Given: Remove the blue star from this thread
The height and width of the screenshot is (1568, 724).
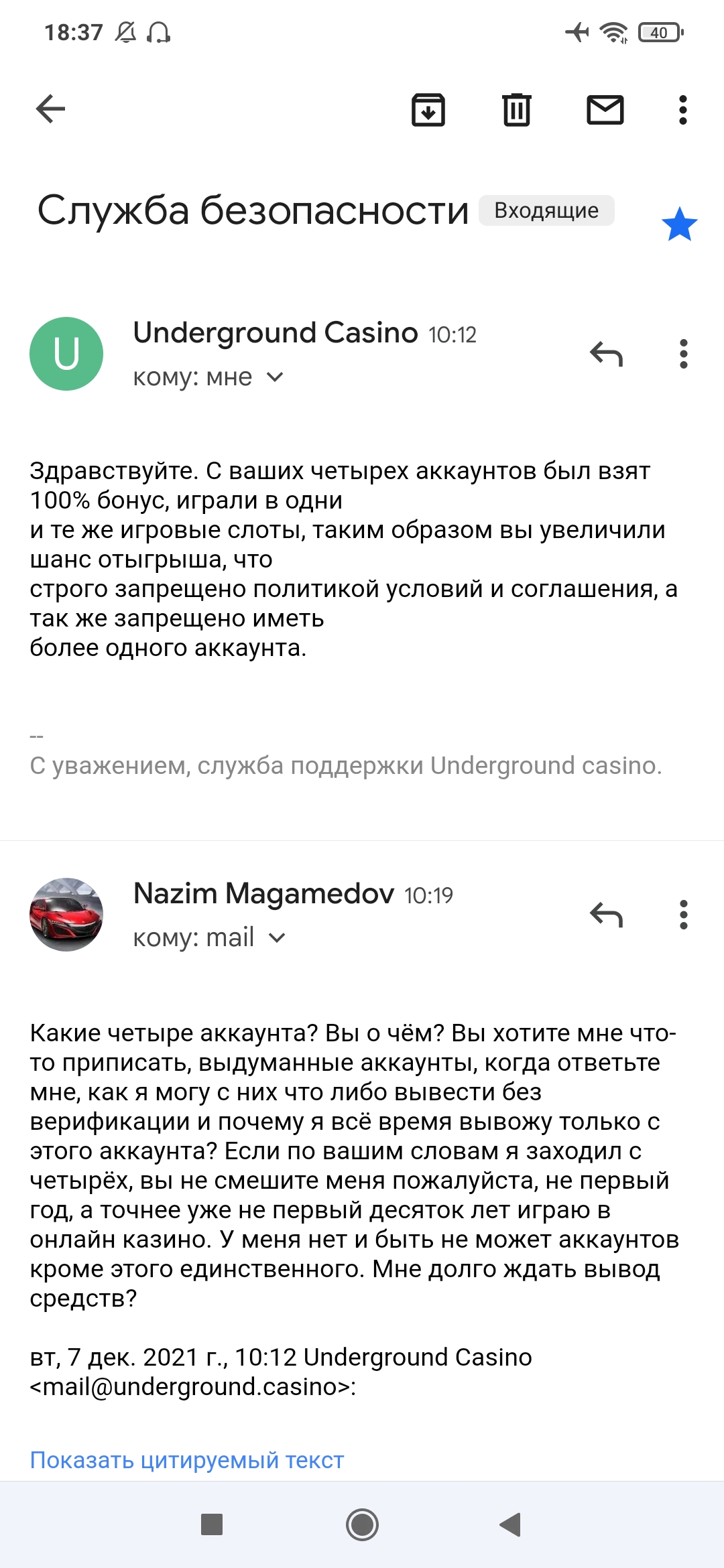Looking at the screenshot, I should [679, 224].
